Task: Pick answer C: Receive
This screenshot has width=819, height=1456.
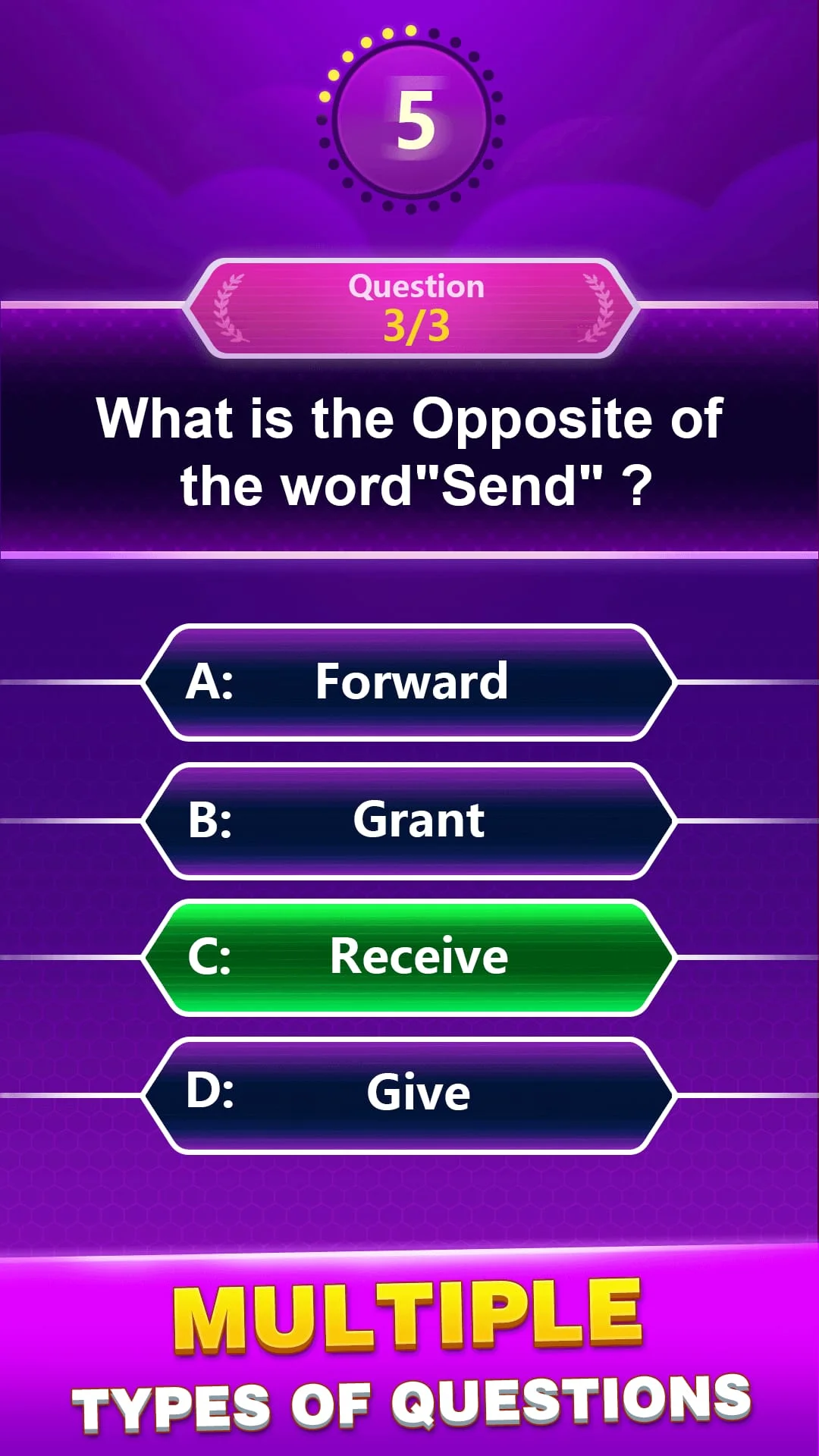Action: point(409,957)
